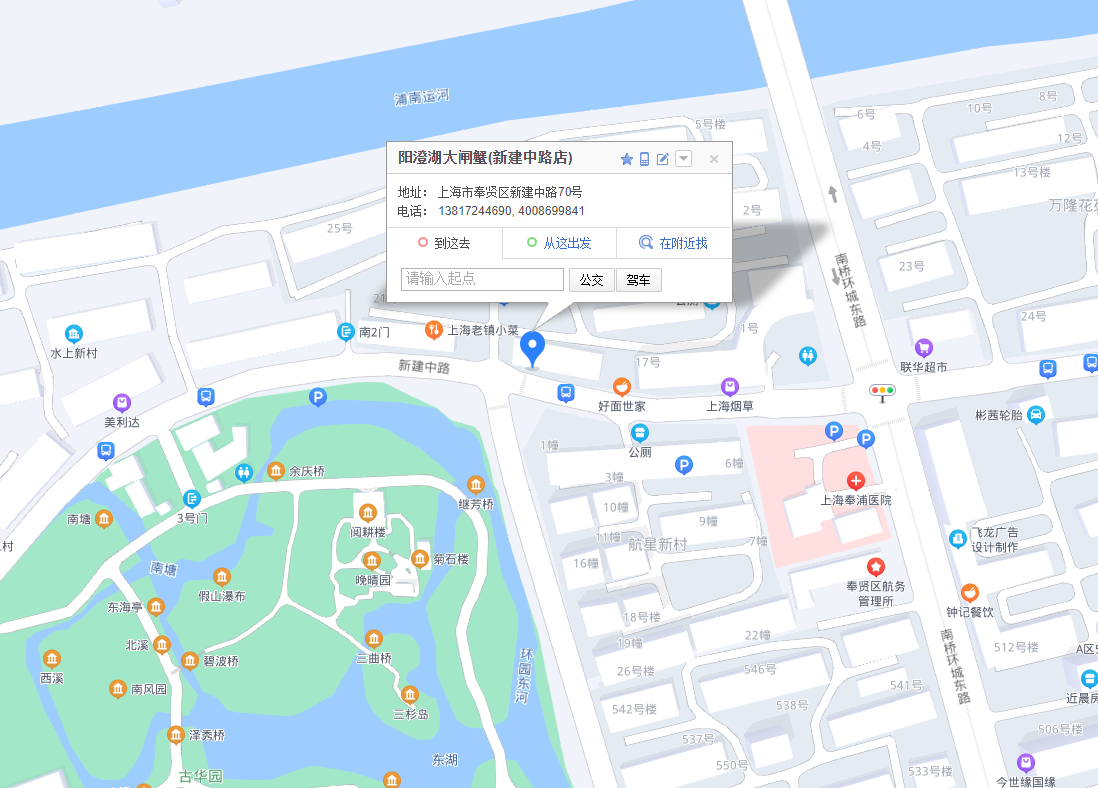The height and width of the screenshot is (788, 1098).
Task: Open the 上海老镇小菜 restaurant marker
Action: (434, 329)
